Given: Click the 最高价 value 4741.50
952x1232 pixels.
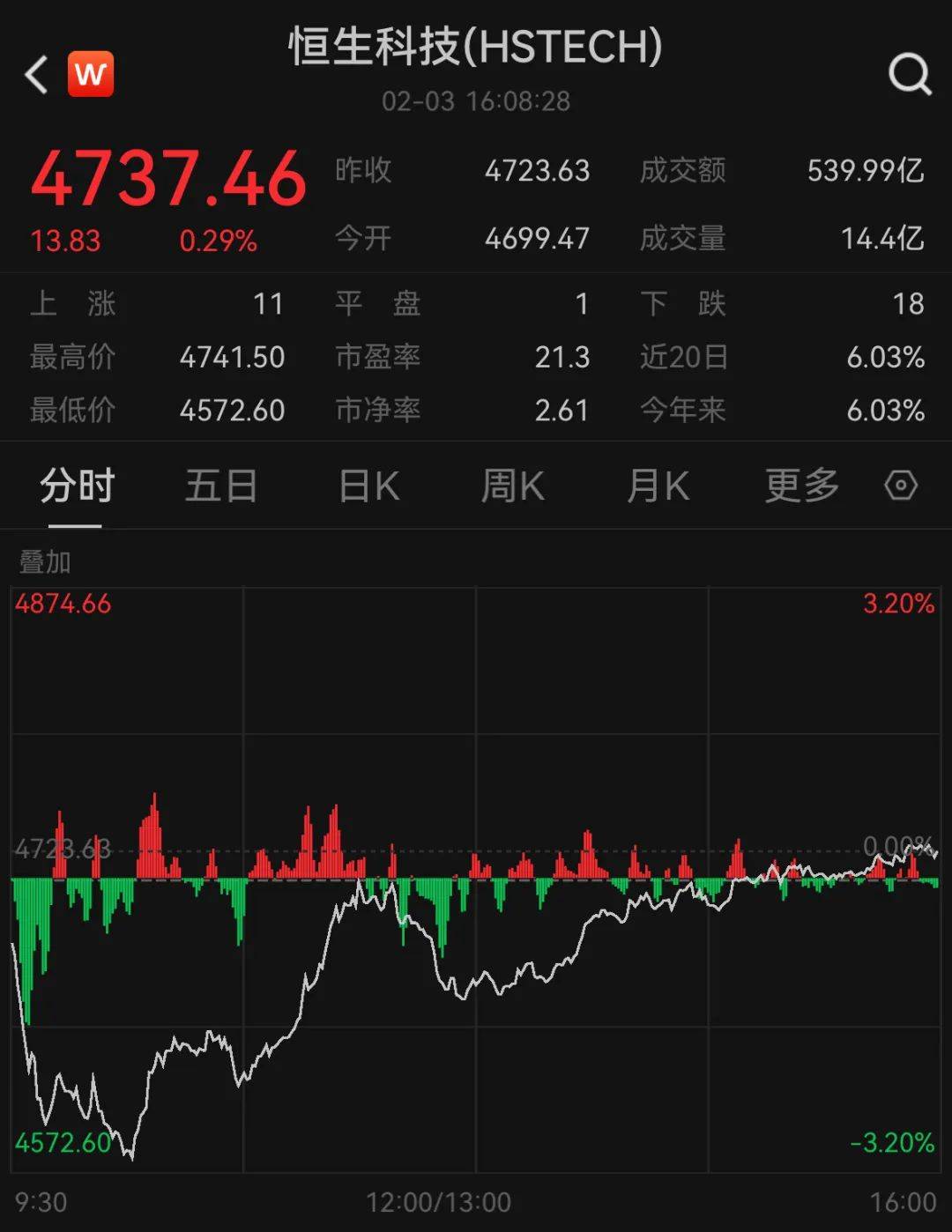Looking at the screenshot, I should (x=233, y=357).
